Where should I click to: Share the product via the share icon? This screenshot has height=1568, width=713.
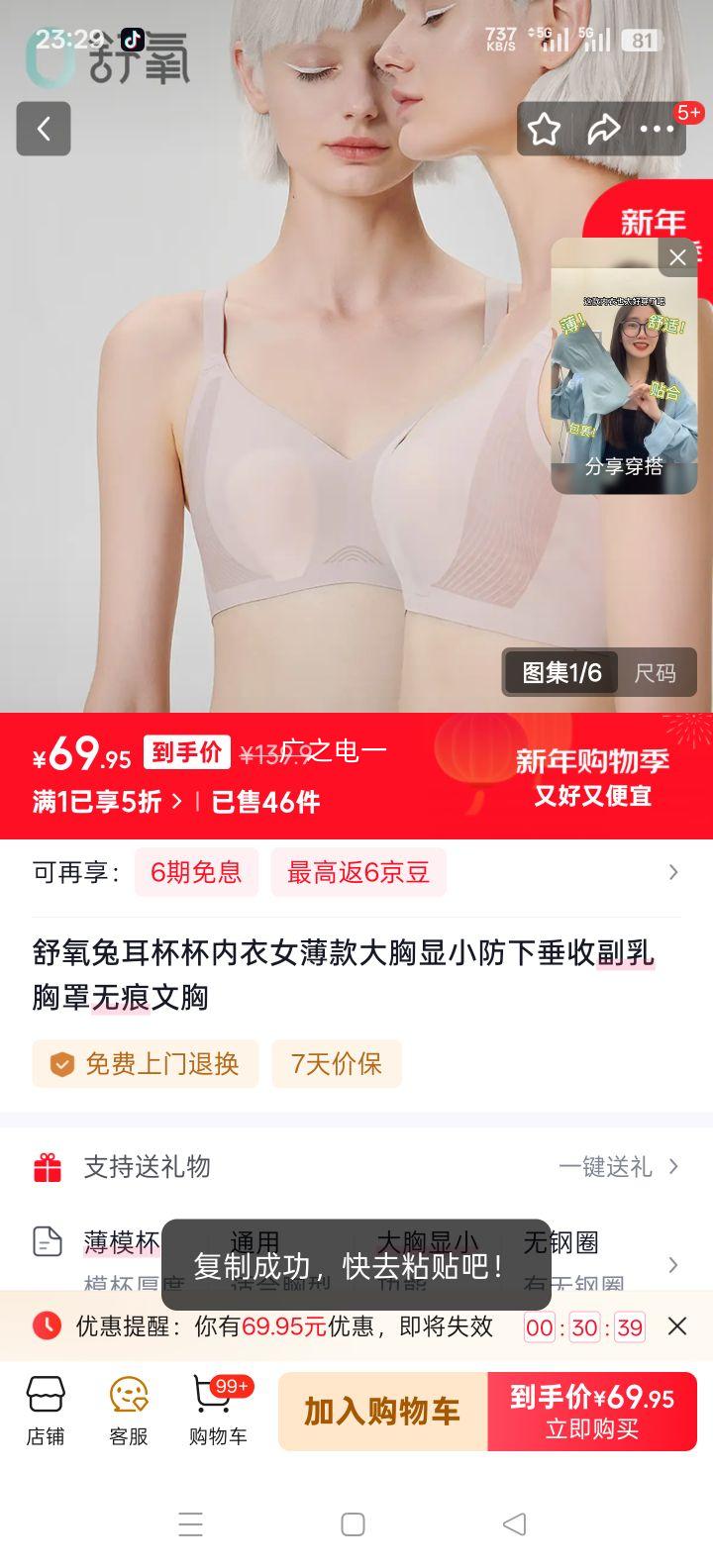(x=605, y=129)
